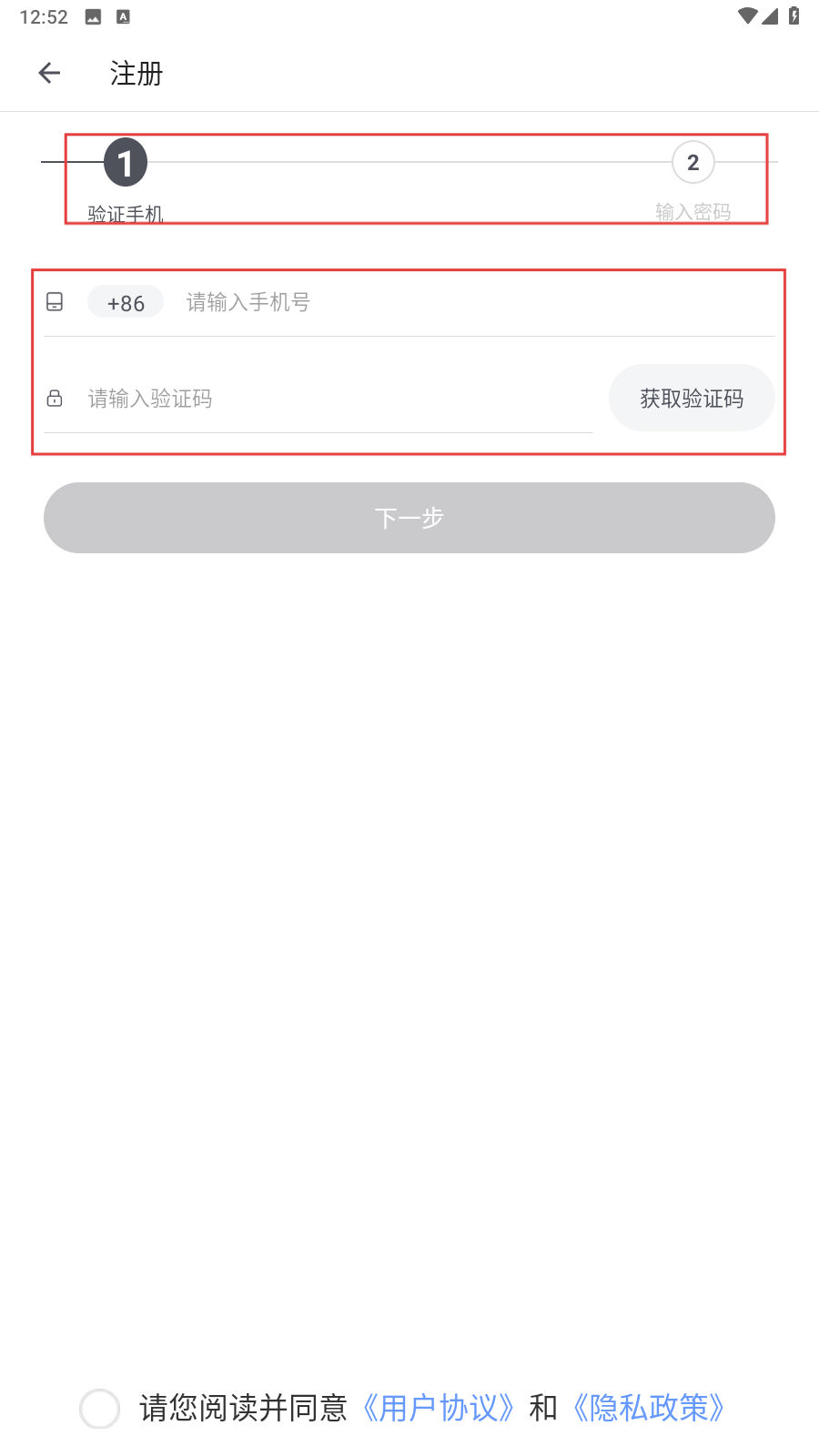Focus the 请输入验证码 code field

pyautogui.click(x=337, y=399)
